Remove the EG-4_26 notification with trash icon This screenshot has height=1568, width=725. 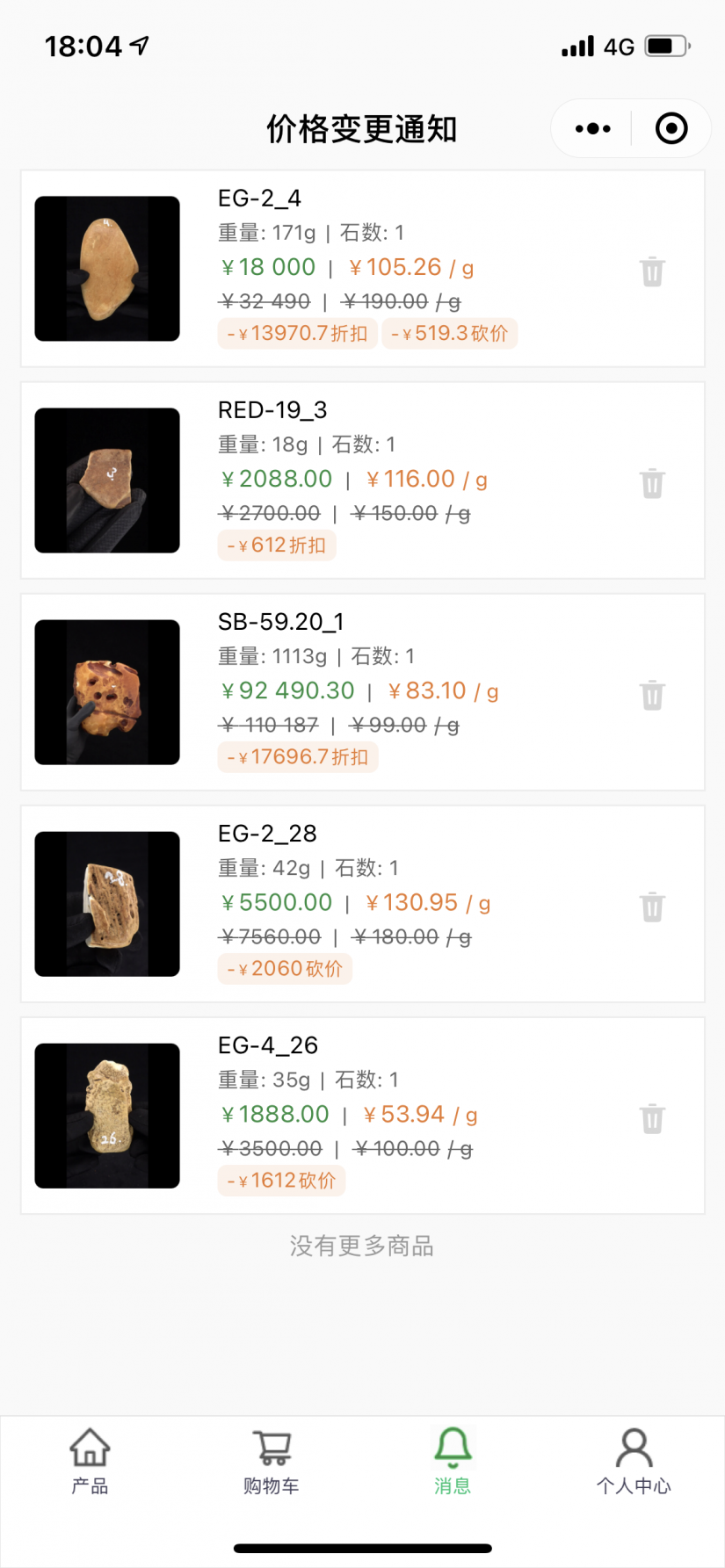(x=652, y=1118)
